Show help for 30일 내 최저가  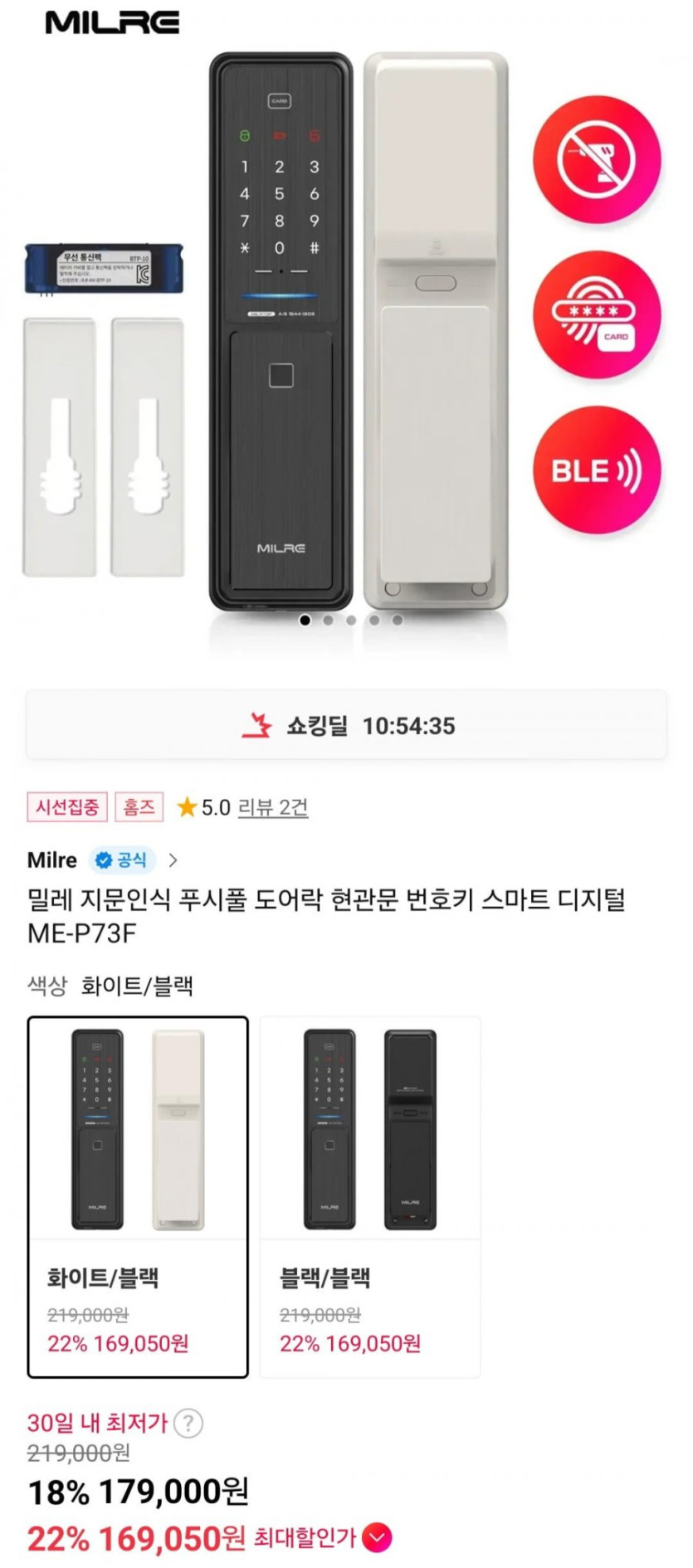(x=188, y=1424)
